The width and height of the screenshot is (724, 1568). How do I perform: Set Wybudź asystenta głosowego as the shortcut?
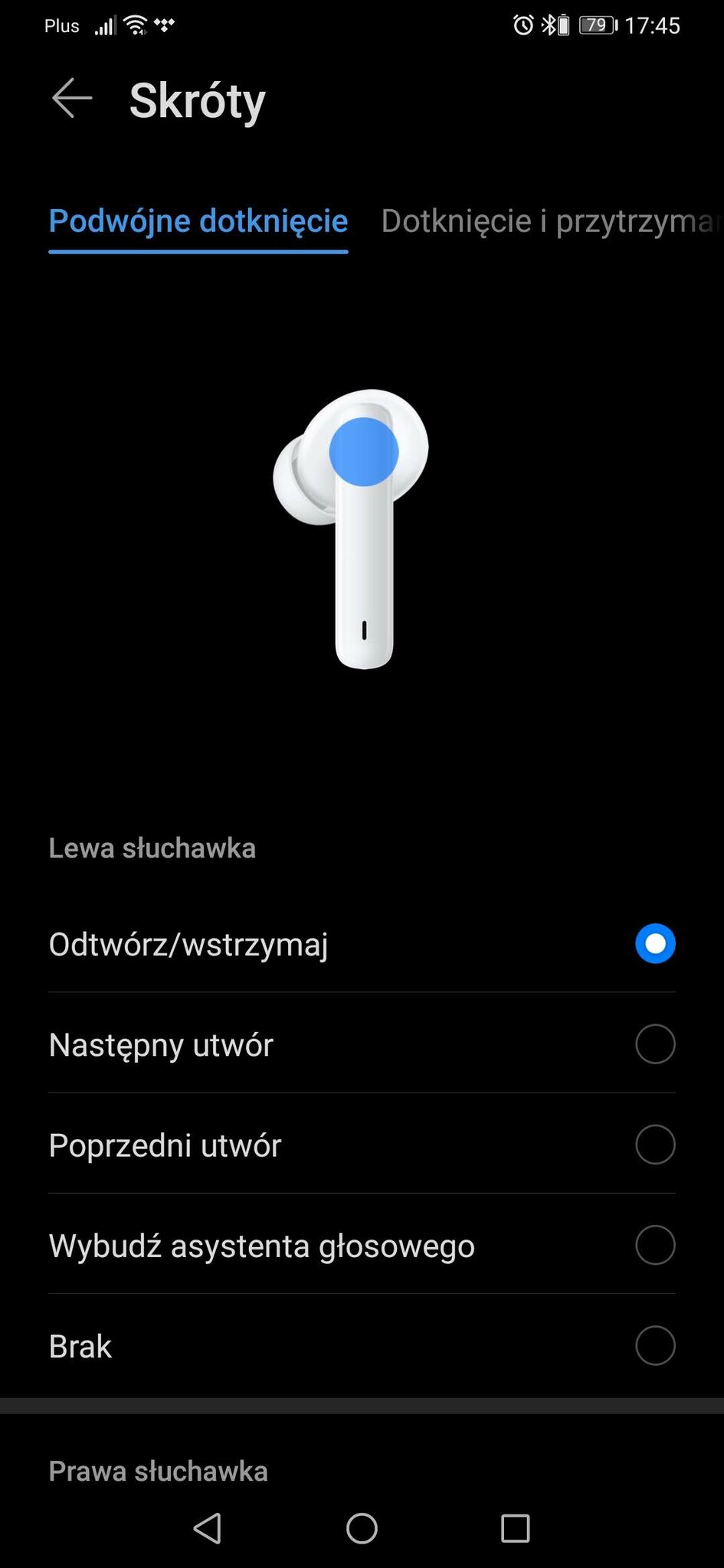tap(362, 1245)
